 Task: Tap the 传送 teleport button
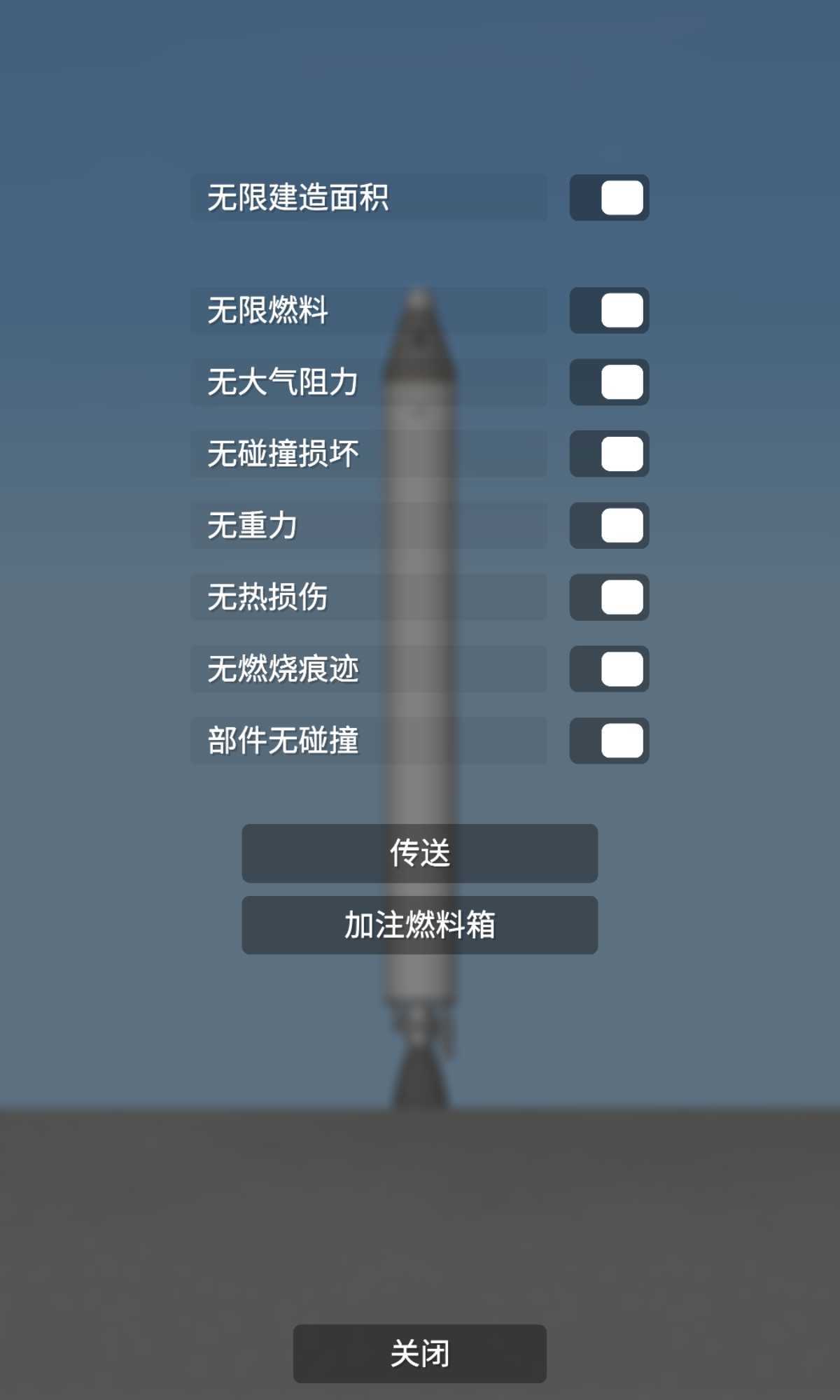419,853
